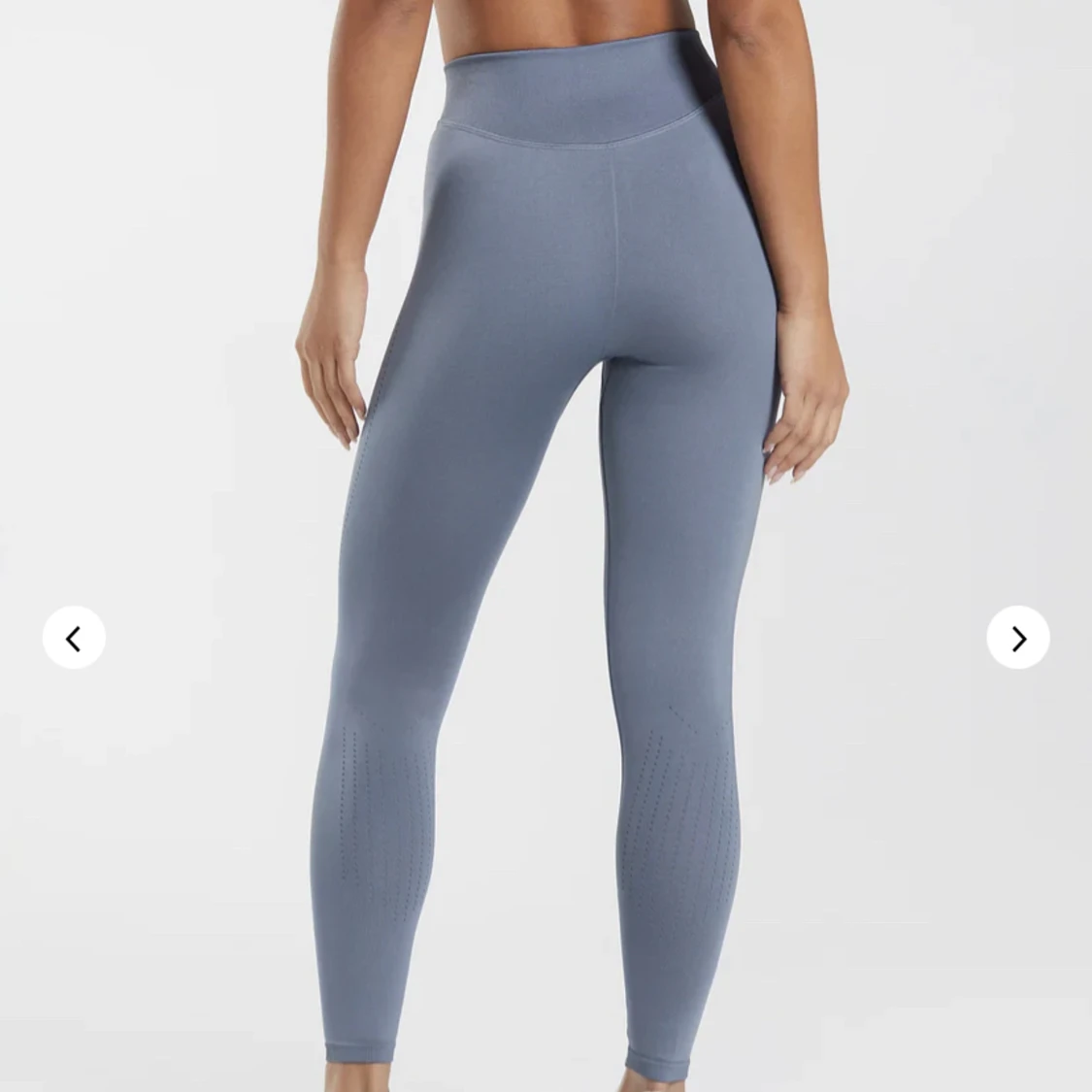The image size is (1092, 1092).
Task: Show the next product photo
Action: coord(1017,638)
